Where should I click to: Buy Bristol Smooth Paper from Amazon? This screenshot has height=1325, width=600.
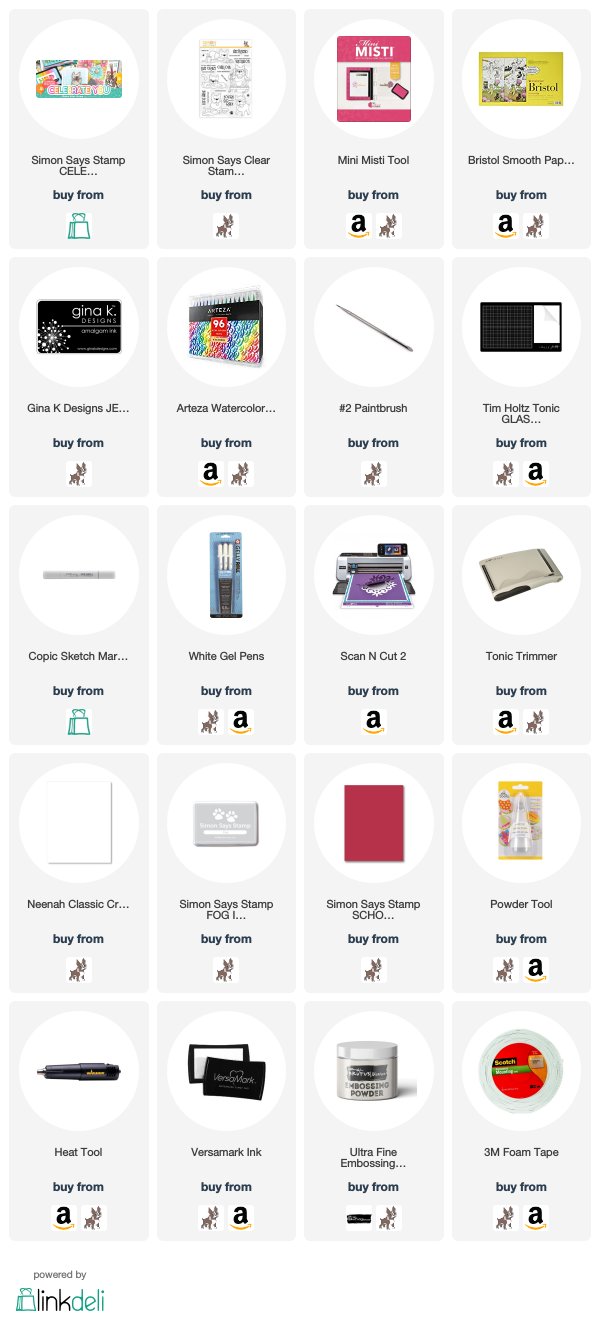(507, 225)
